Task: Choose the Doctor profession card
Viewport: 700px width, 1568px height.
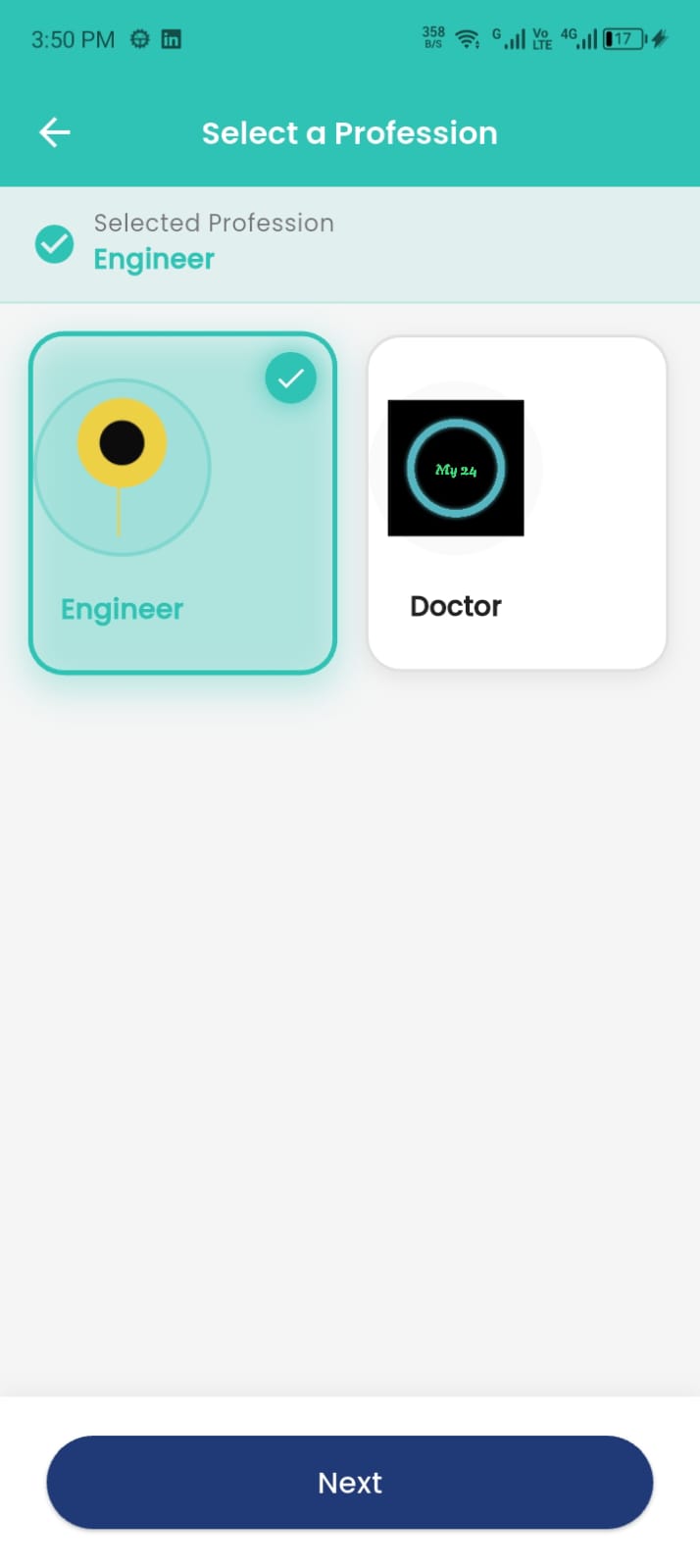Action: [x=517, y=503]
